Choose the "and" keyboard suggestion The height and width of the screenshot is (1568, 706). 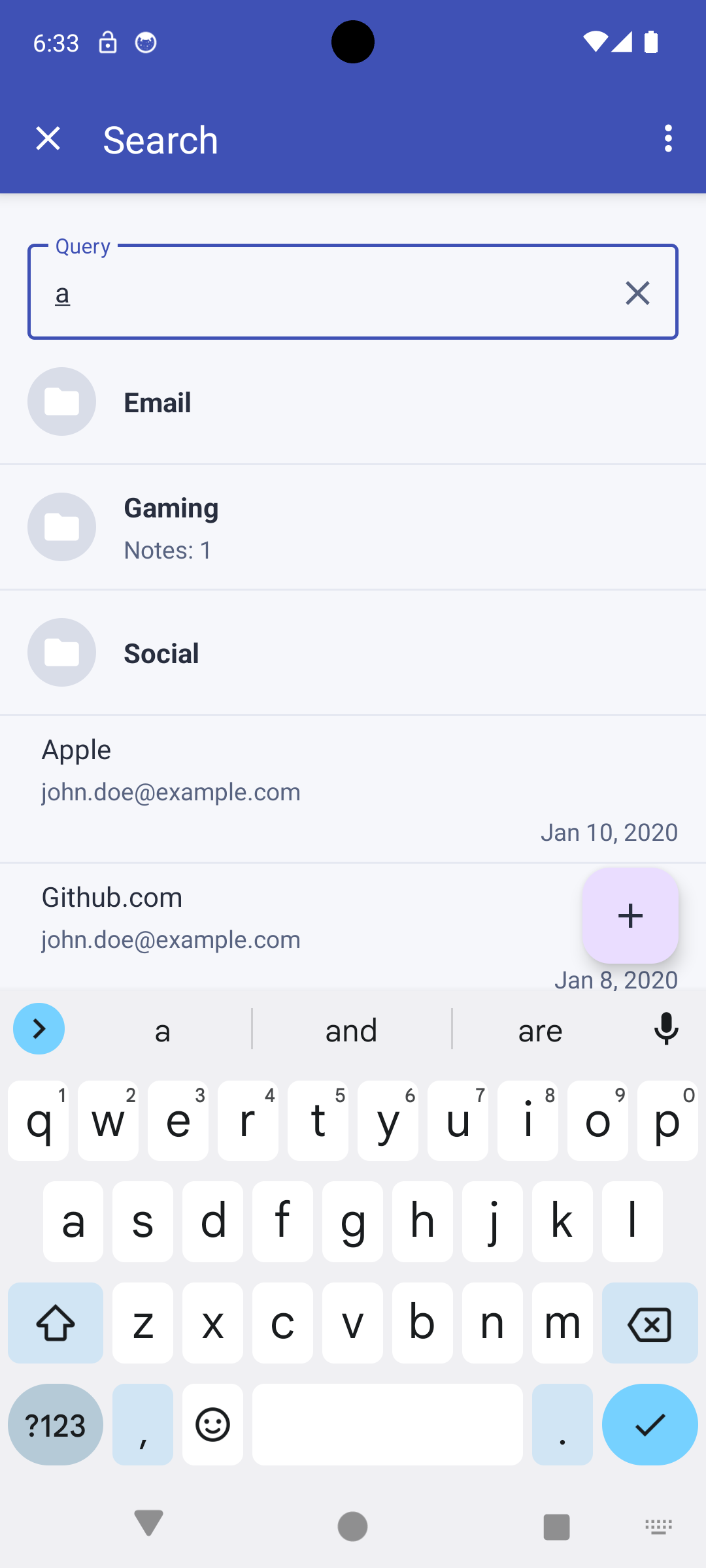tap(352, 1030)
